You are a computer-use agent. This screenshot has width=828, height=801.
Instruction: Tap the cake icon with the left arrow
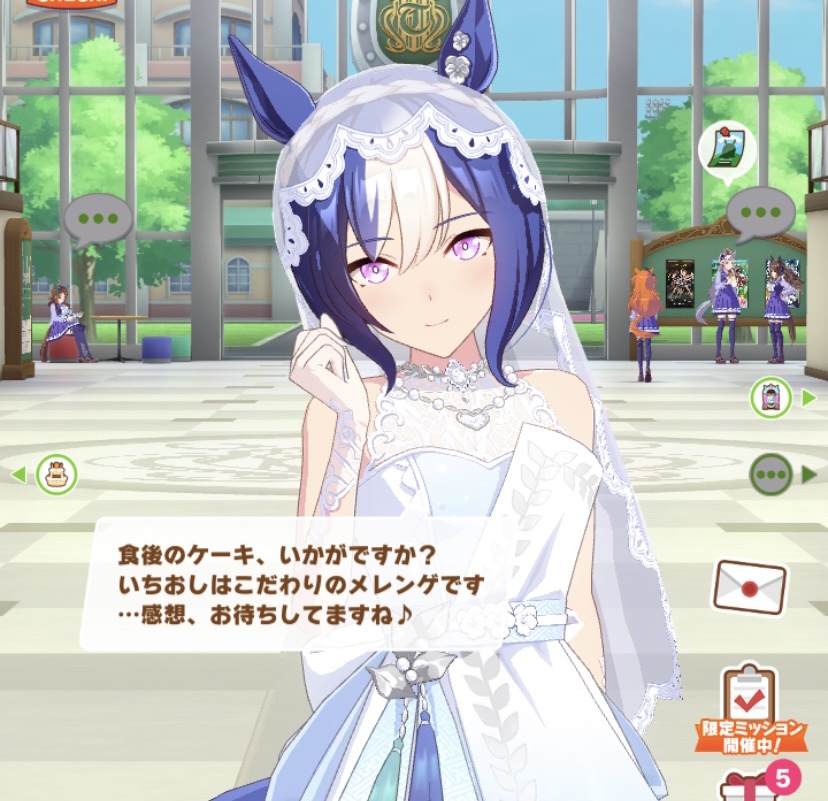tap(56, 473)
